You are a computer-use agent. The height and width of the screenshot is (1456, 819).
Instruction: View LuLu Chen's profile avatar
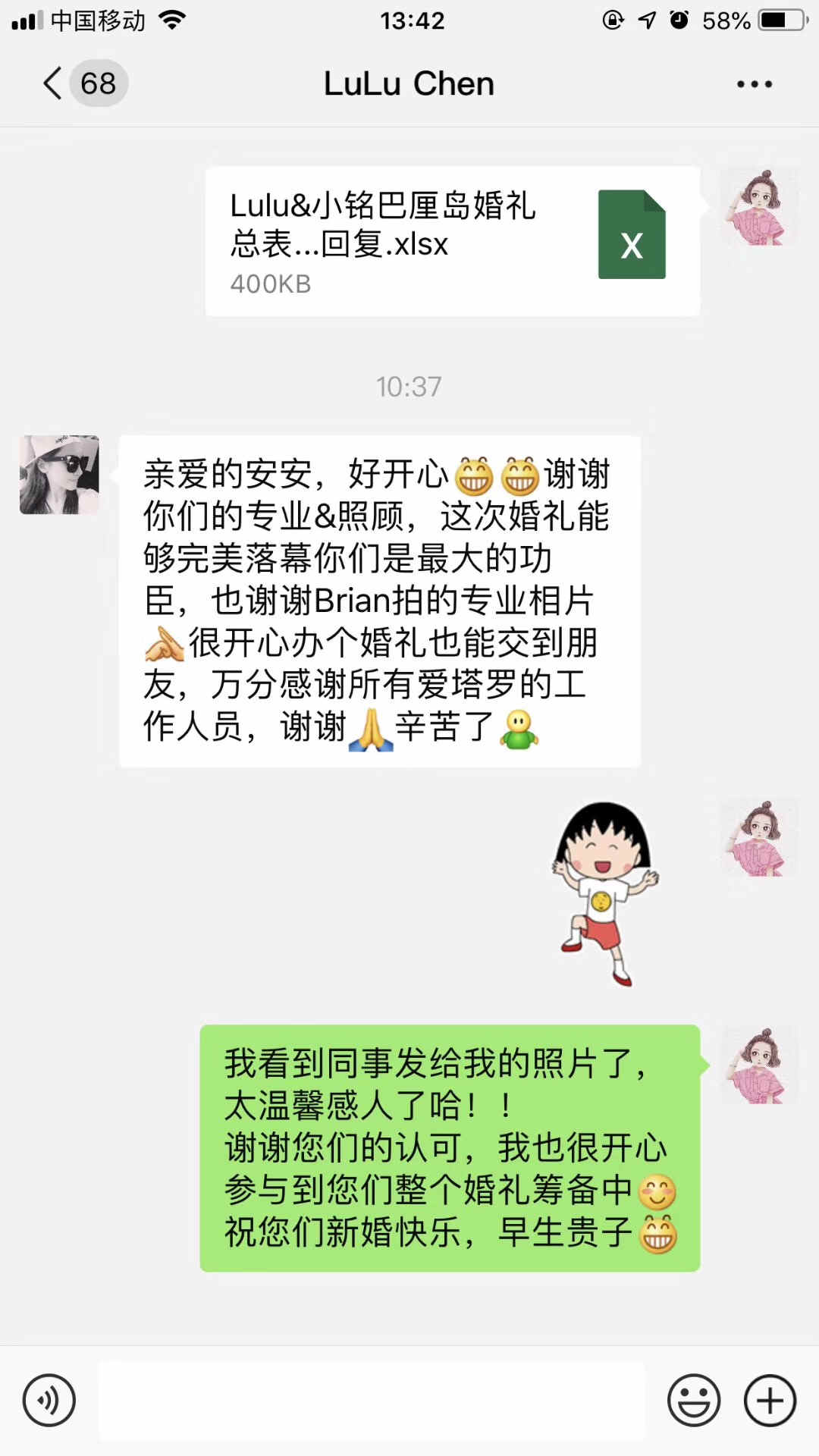pyautogui.click(x=59, y=475)
